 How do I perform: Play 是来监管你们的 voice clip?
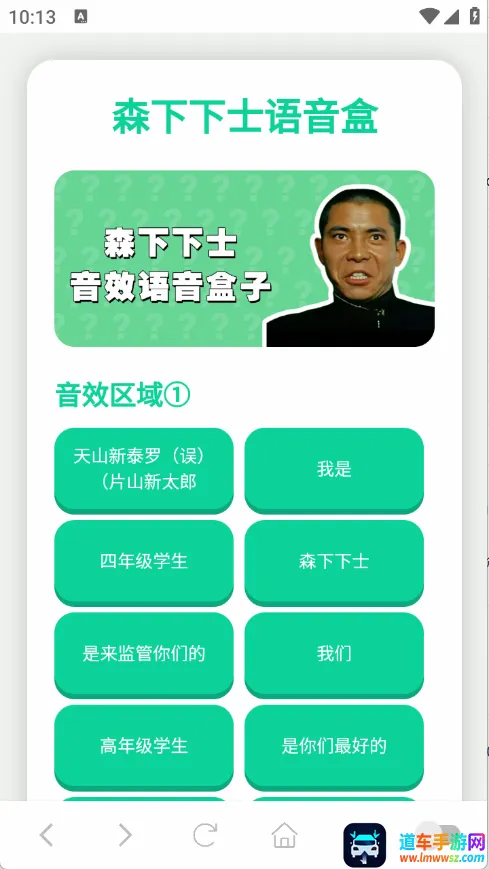(x=144, y=654)
